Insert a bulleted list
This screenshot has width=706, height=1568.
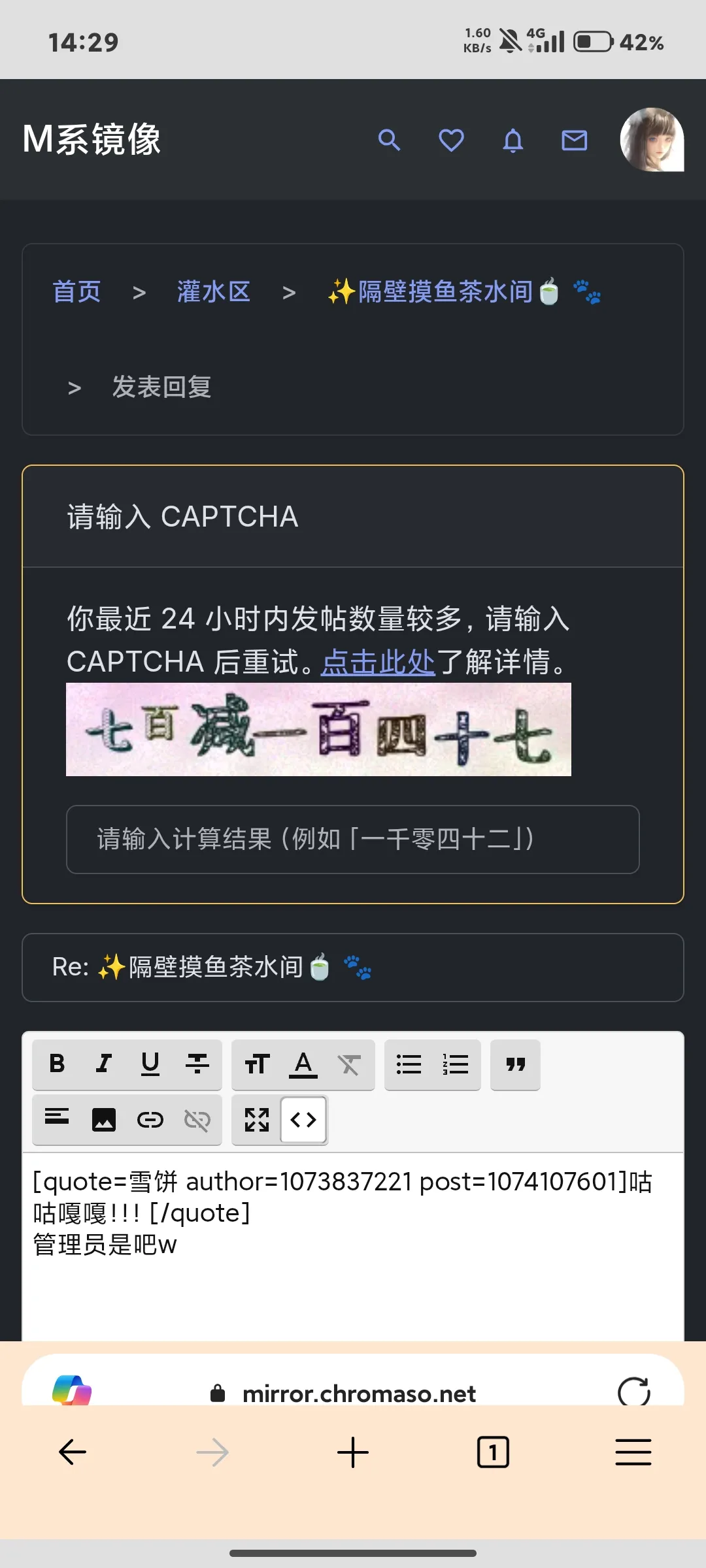click(409, 1064)
